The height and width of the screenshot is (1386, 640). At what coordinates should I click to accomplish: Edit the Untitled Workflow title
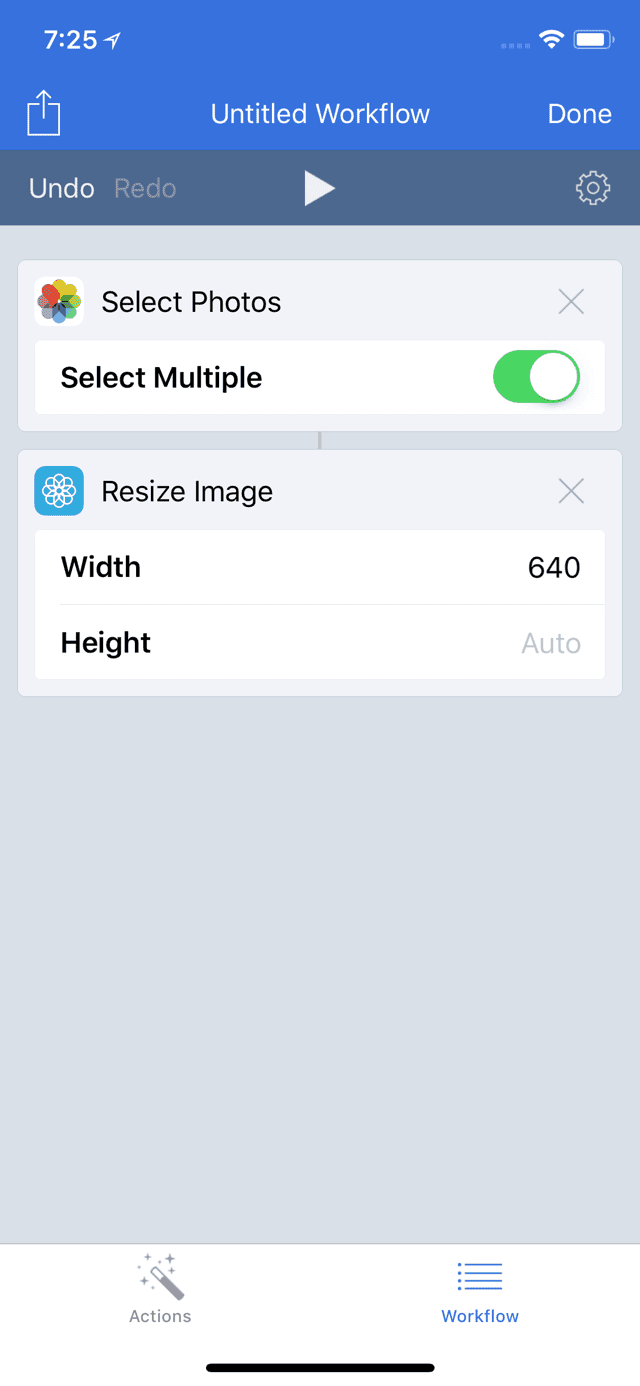(320, 114)
